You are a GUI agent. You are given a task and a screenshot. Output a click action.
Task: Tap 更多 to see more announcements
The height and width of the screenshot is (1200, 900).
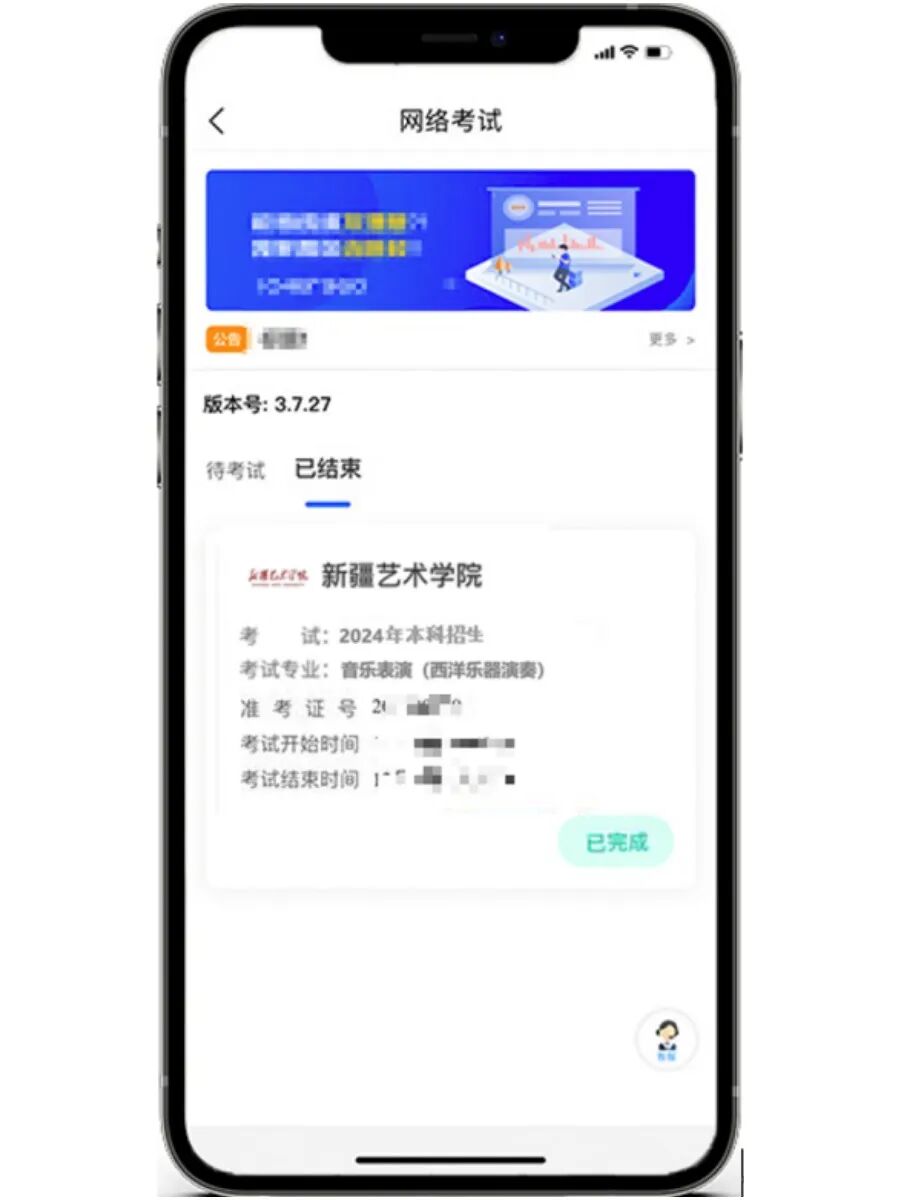671,340
